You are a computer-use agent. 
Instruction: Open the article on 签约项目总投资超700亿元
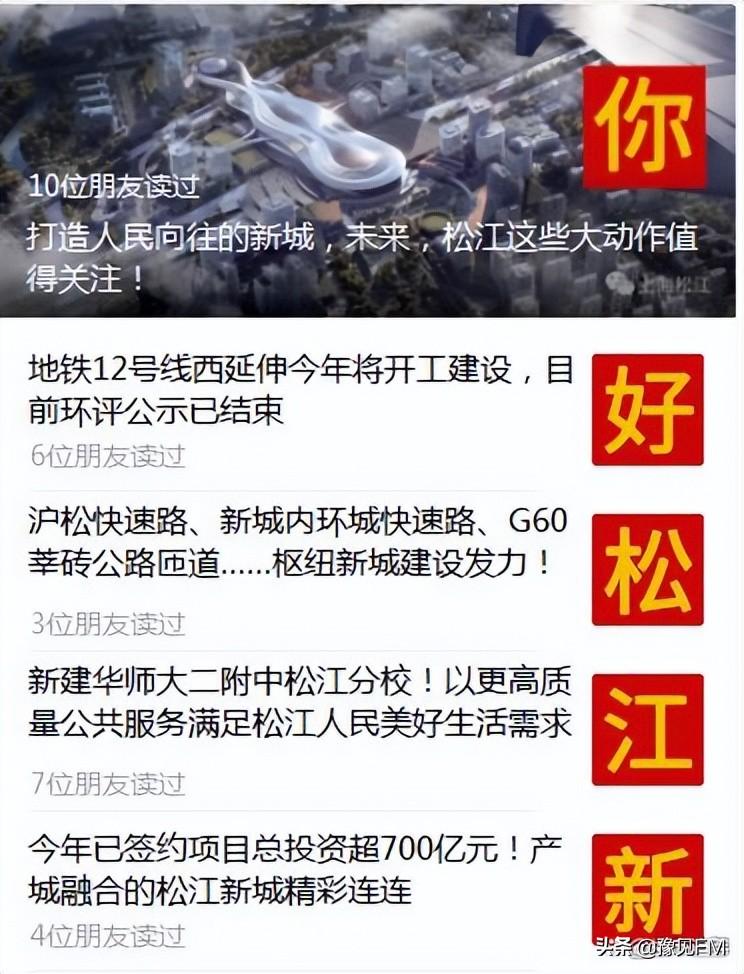click(298, 868)
